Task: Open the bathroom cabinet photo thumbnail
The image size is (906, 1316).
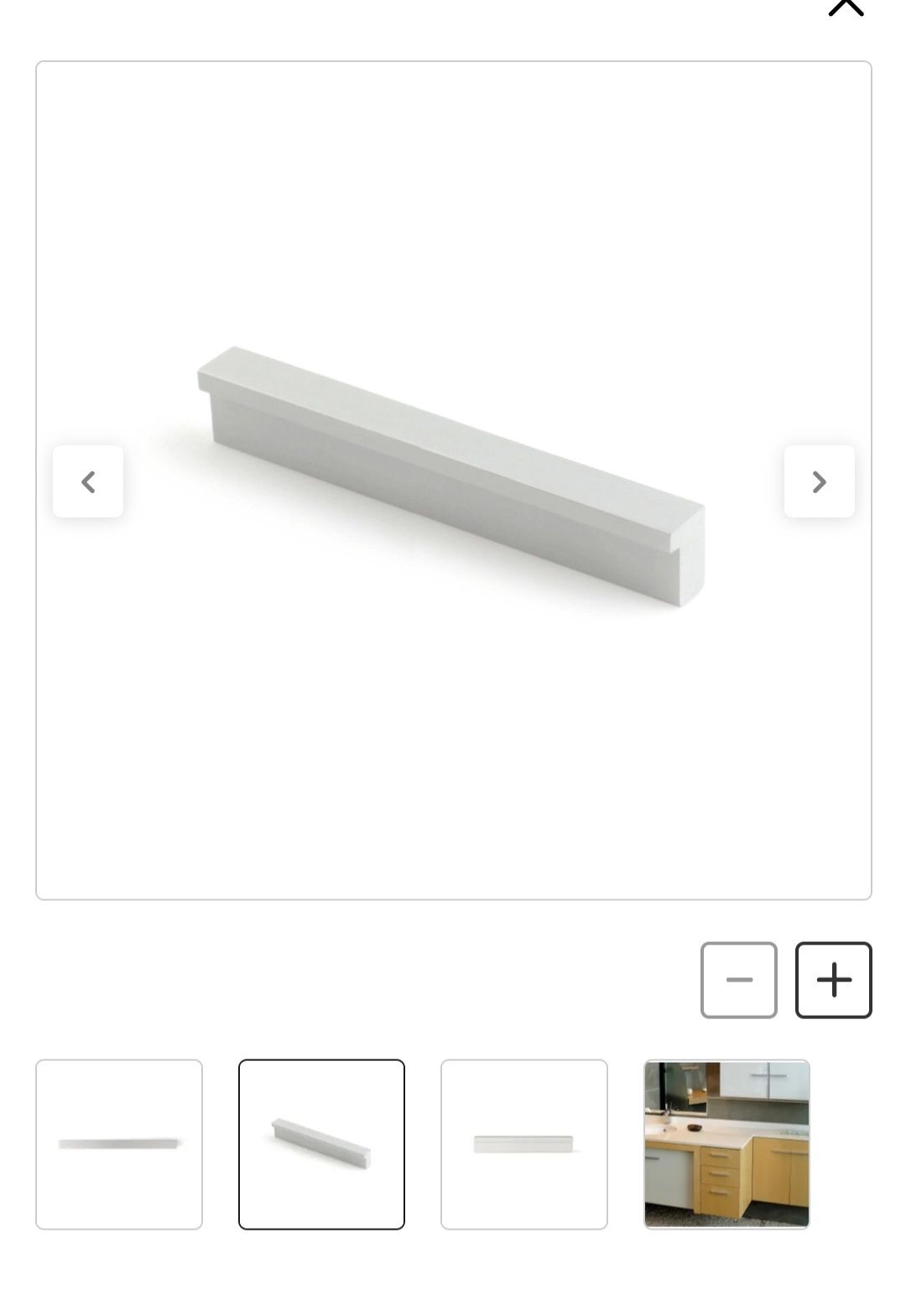Action: tap(726, 1144)
